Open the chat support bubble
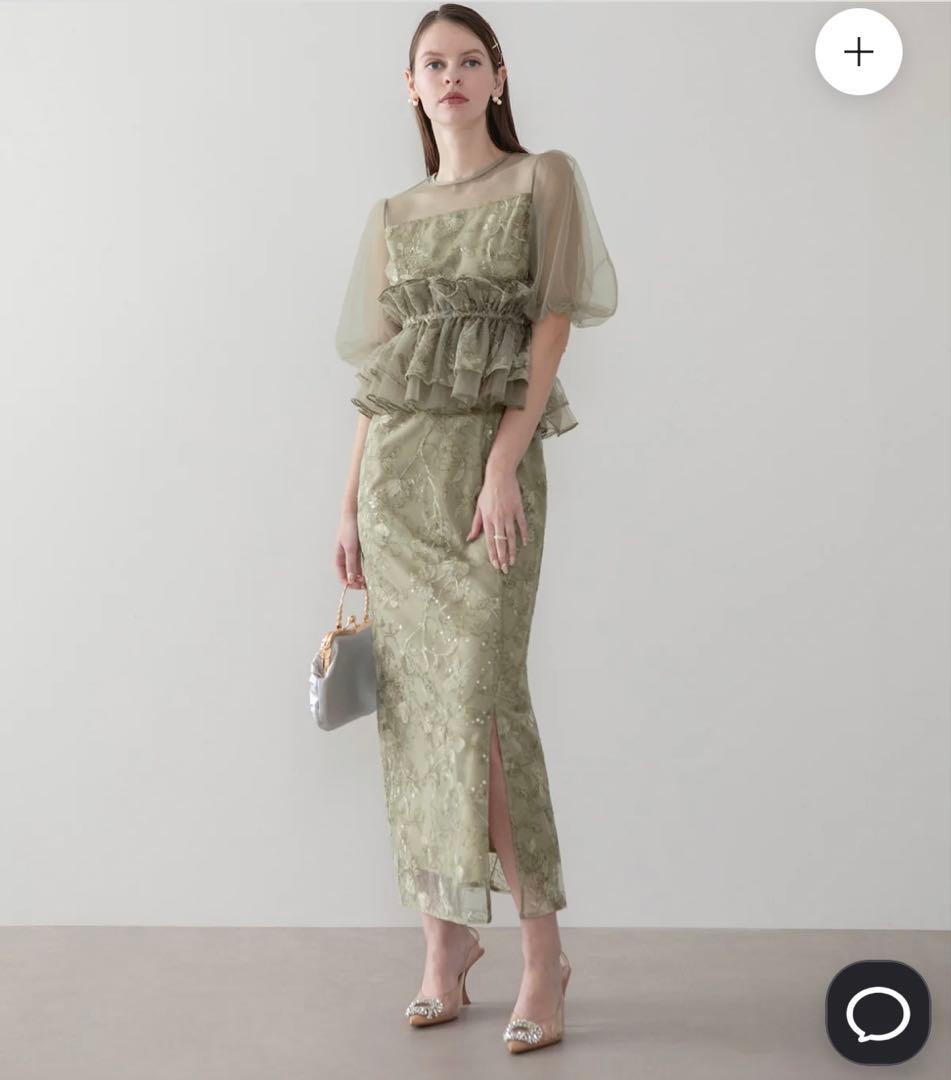The height and width of the screenshot is (1080, 951). (877, 1012)
